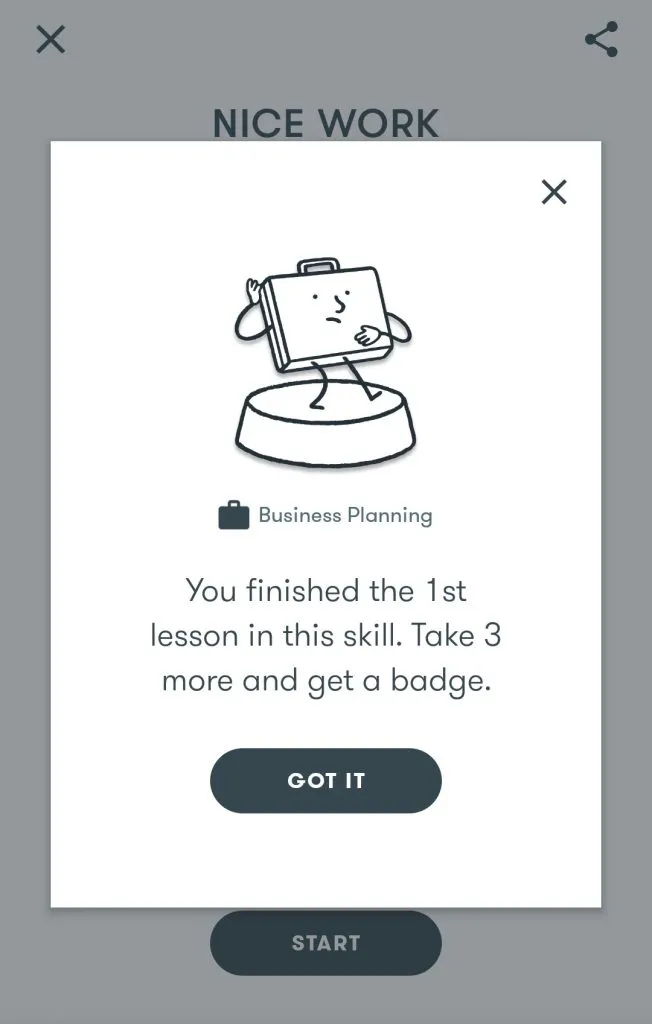Tap the START button

(x=325, y=942)
